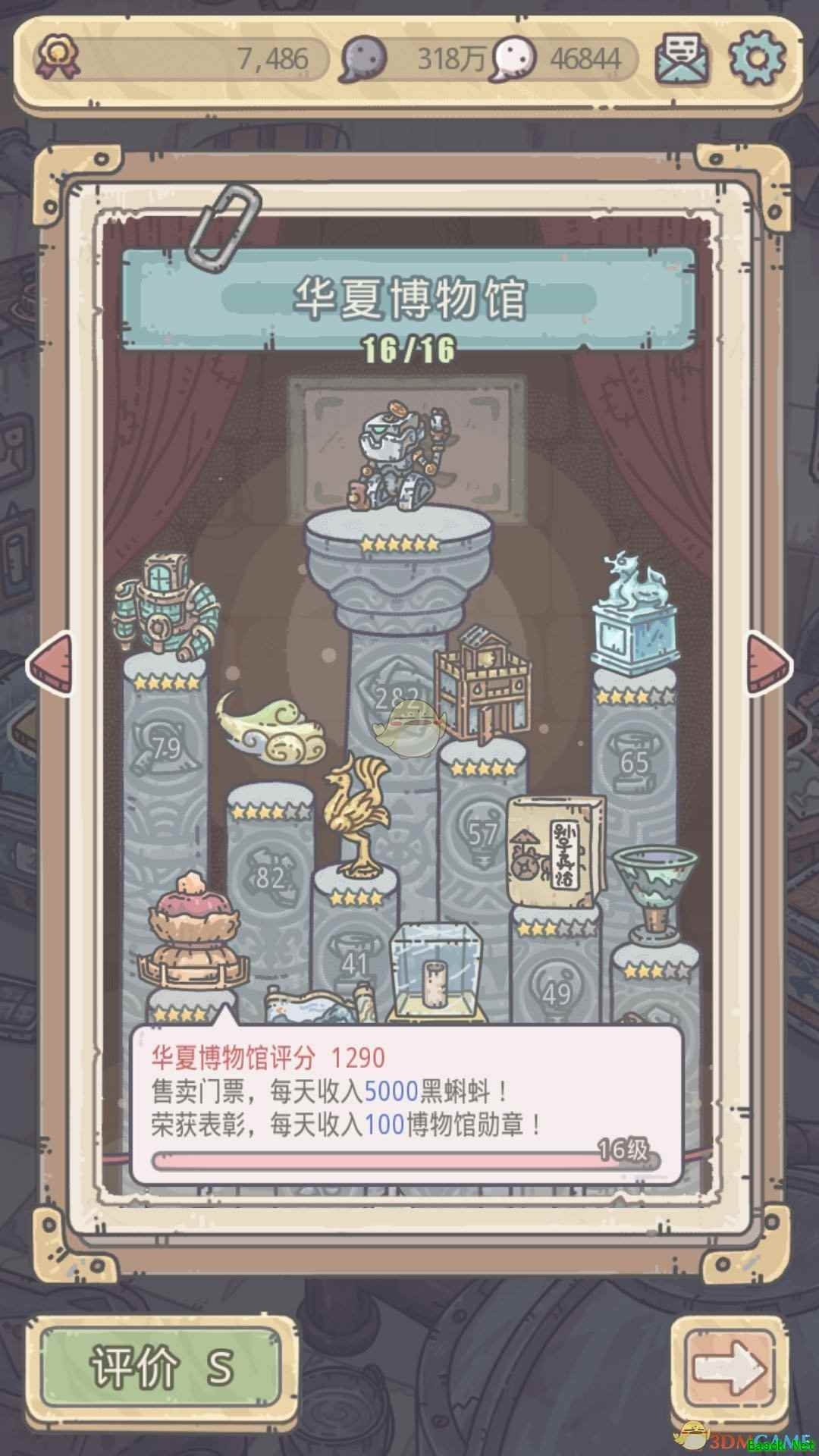The height and width of the screenshot is (1456, 819).
Task: Open the settings gear
Action: pyautogui.click(x=757, y=58)
